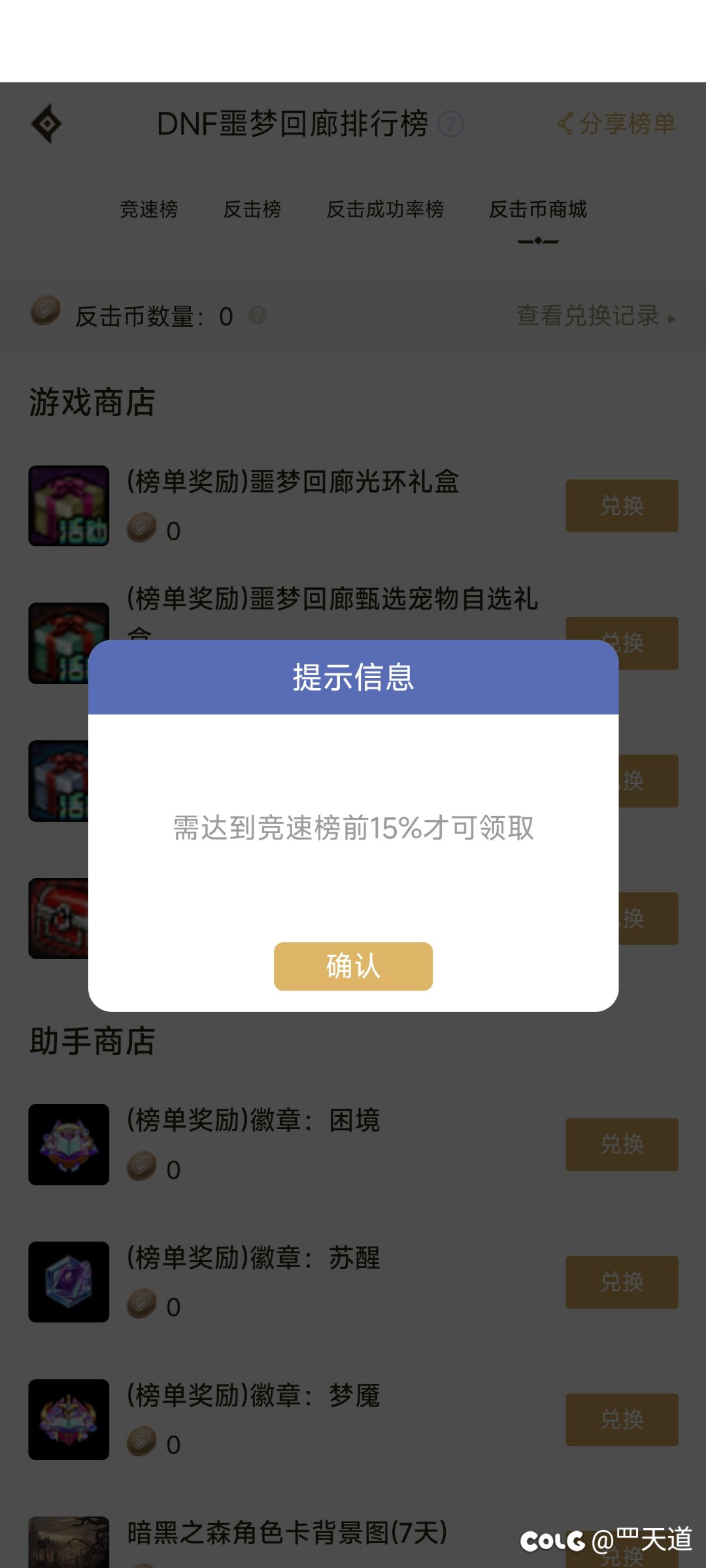Select the 反击币商城 tab

coord(538,209)
